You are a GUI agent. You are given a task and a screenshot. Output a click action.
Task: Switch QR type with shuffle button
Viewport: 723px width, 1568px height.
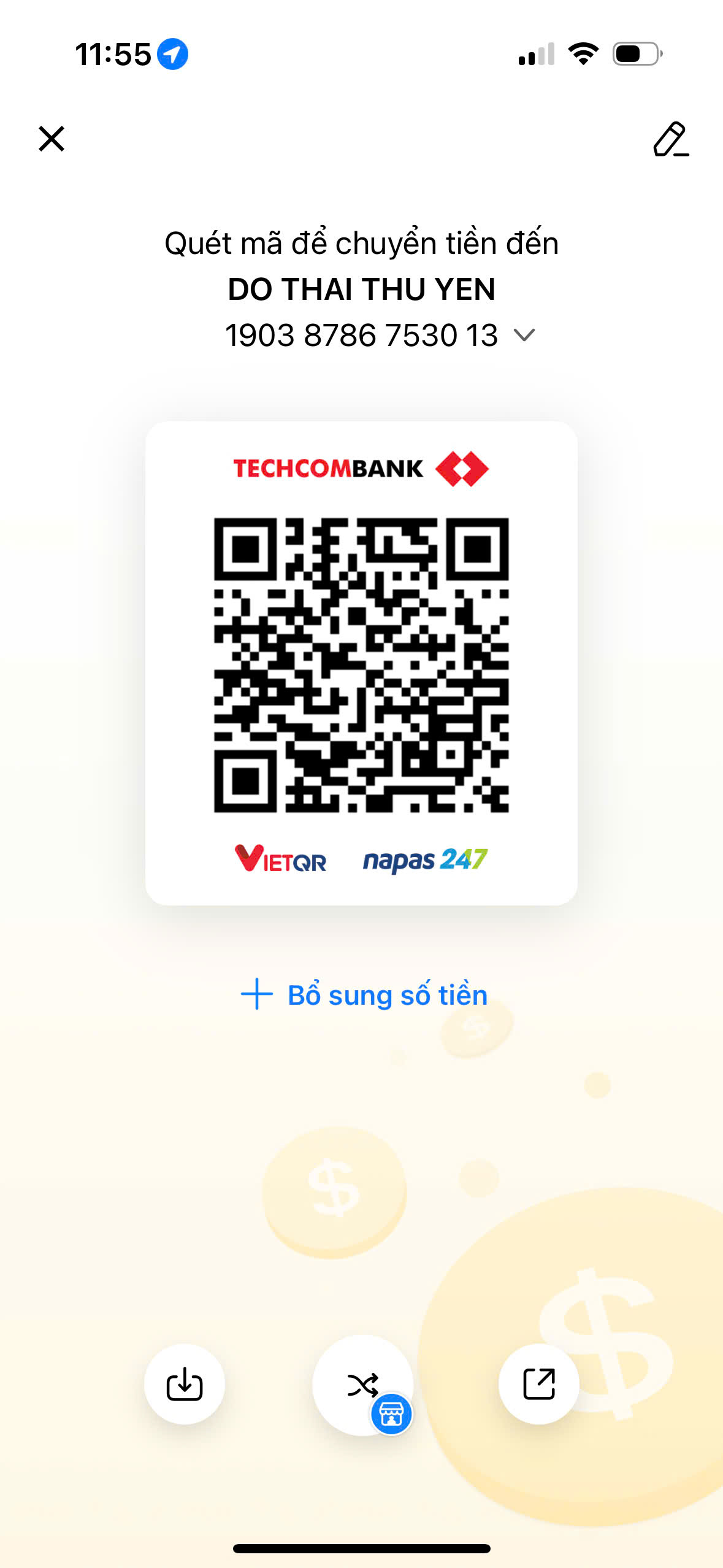point(363,1384)
